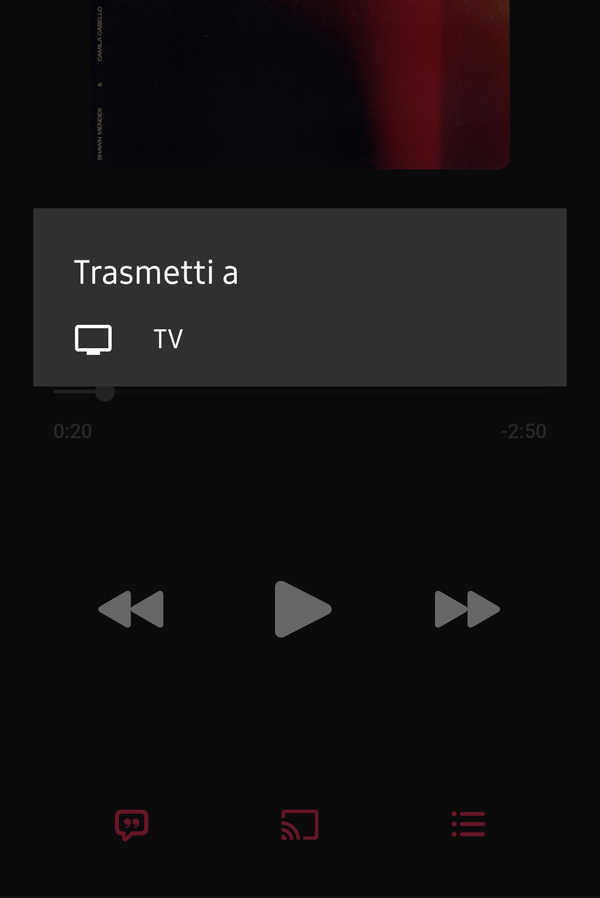Skip back to the previous track
Image resolution: width=600 pixels, height=898 pixels.
pyautogui.click(x=131, y=609)
